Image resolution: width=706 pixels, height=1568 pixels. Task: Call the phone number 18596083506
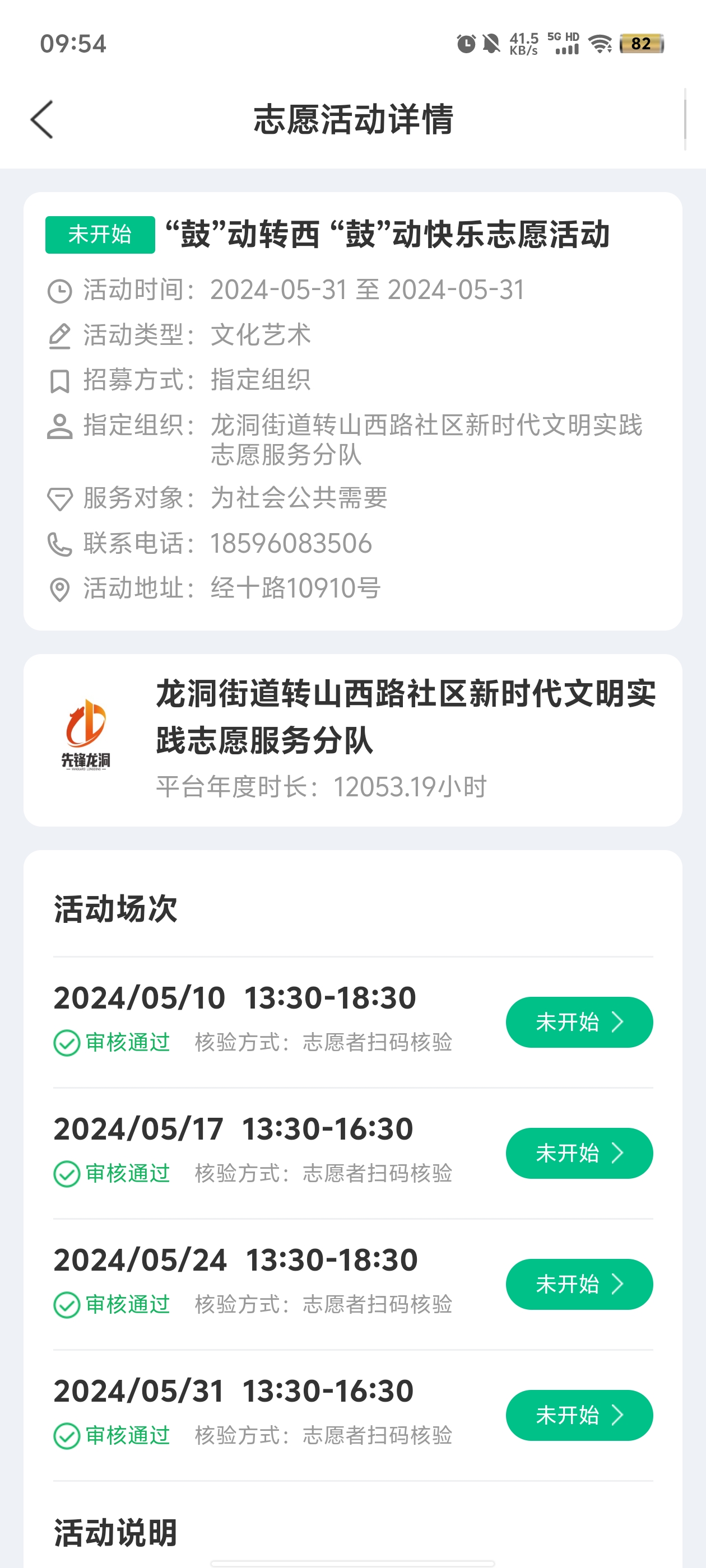pos(292,544)
